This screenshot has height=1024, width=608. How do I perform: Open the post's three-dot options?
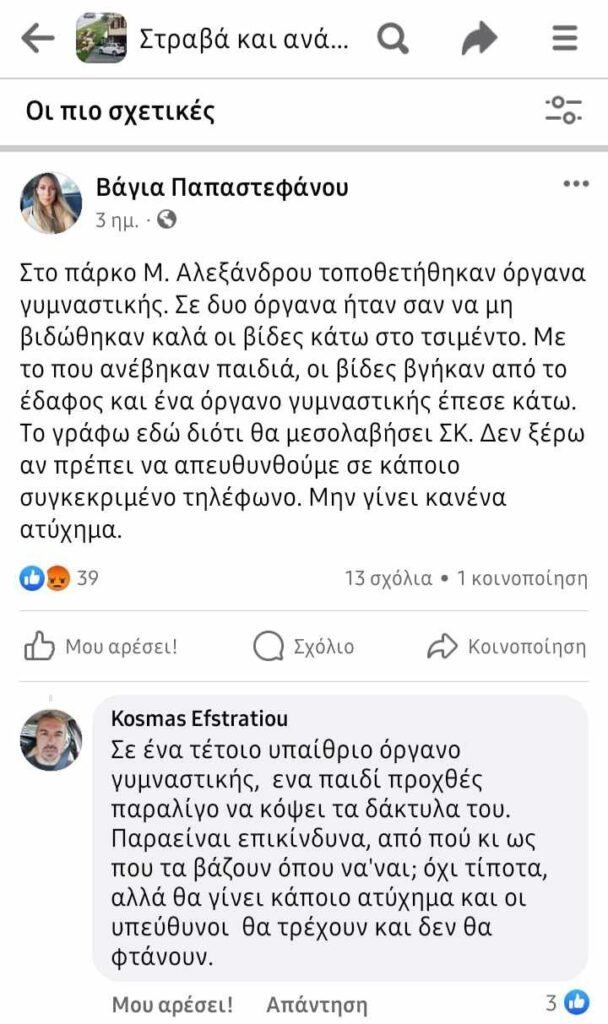click(x=576, y=184)
